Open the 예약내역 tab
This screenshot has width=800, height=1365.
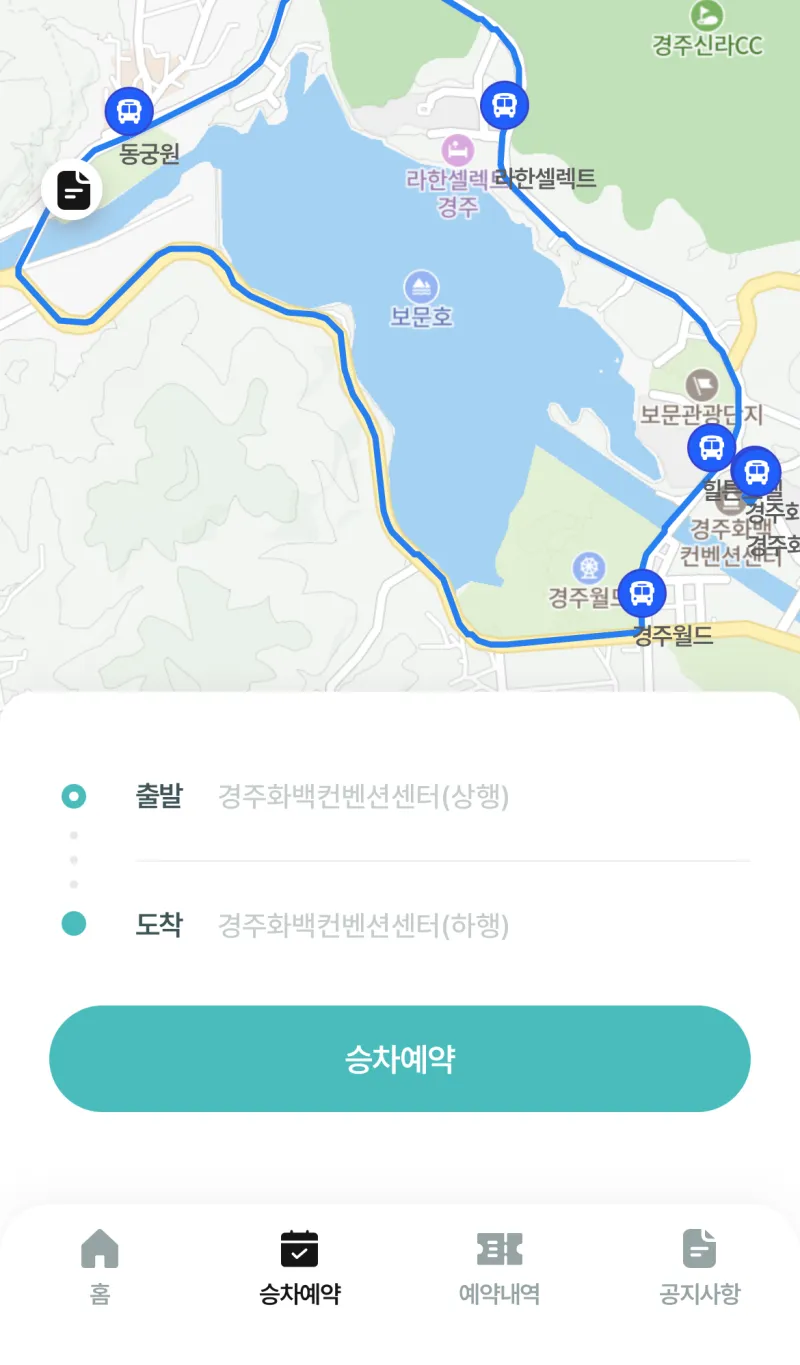[x=500, y=1266]
